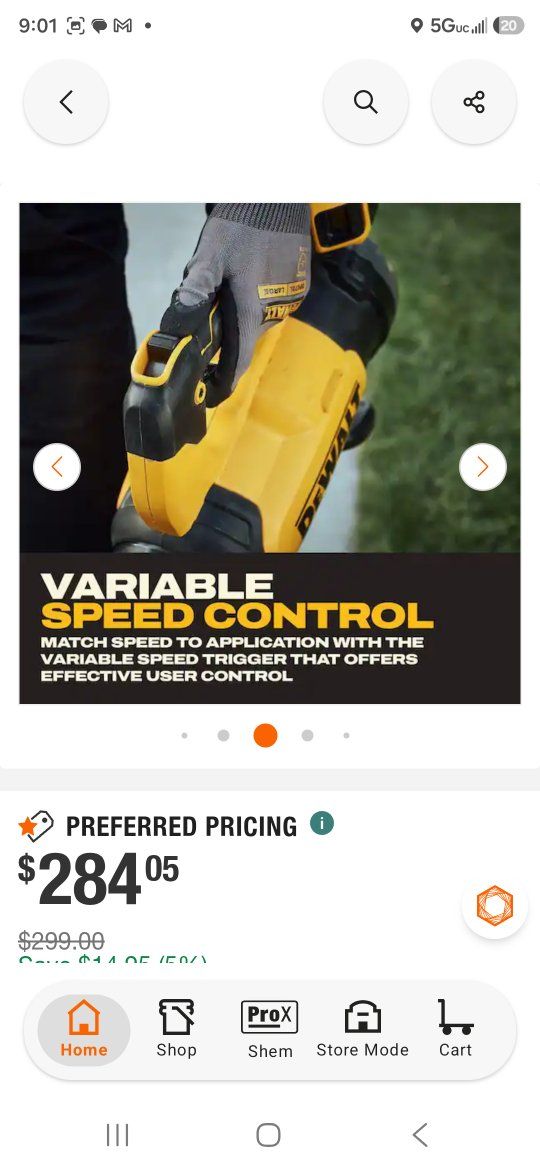The width and height of the screenshot is (540, 1170).
Task: Open the Variable Speed Control product image
Action: [269, 453]
